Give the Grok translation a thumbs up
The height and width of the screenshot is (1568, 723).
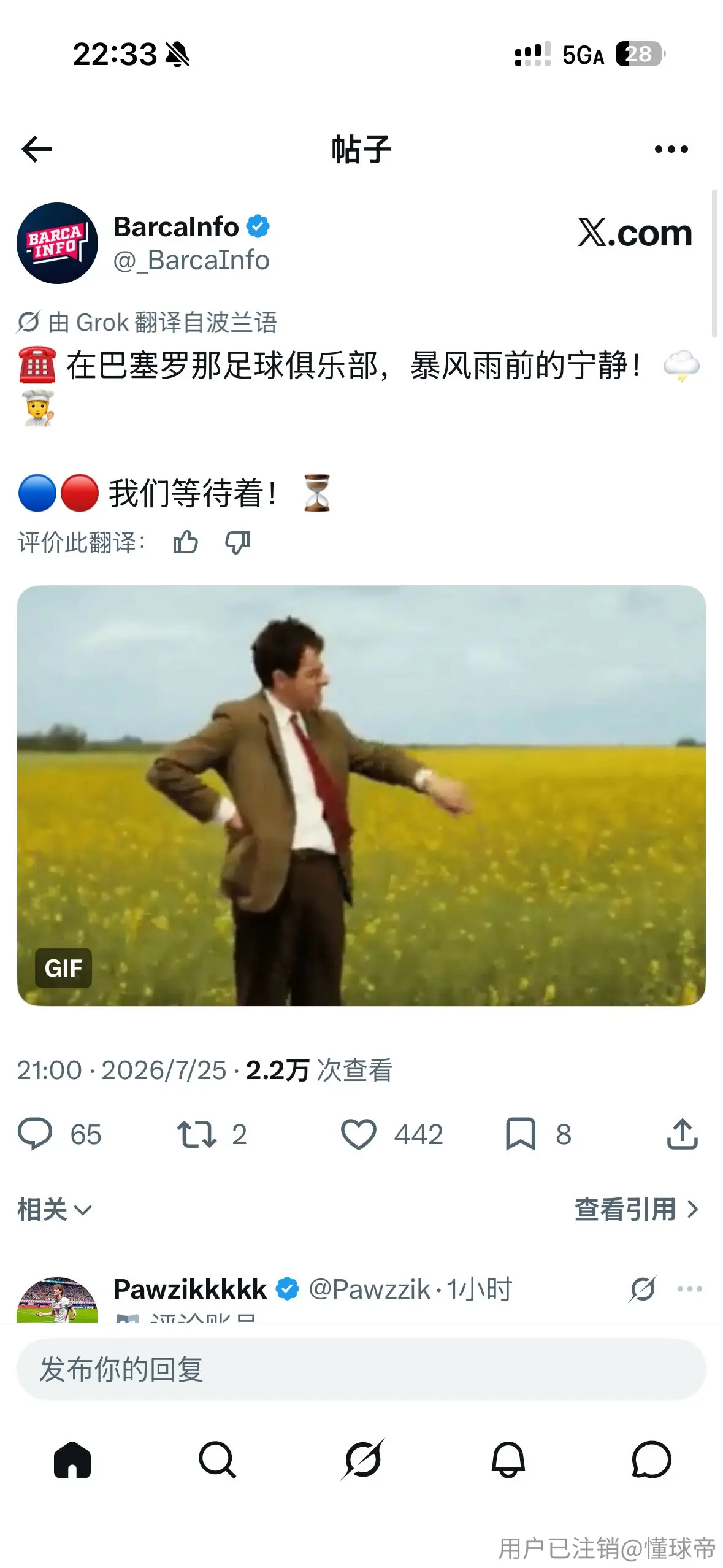(185, 542)
